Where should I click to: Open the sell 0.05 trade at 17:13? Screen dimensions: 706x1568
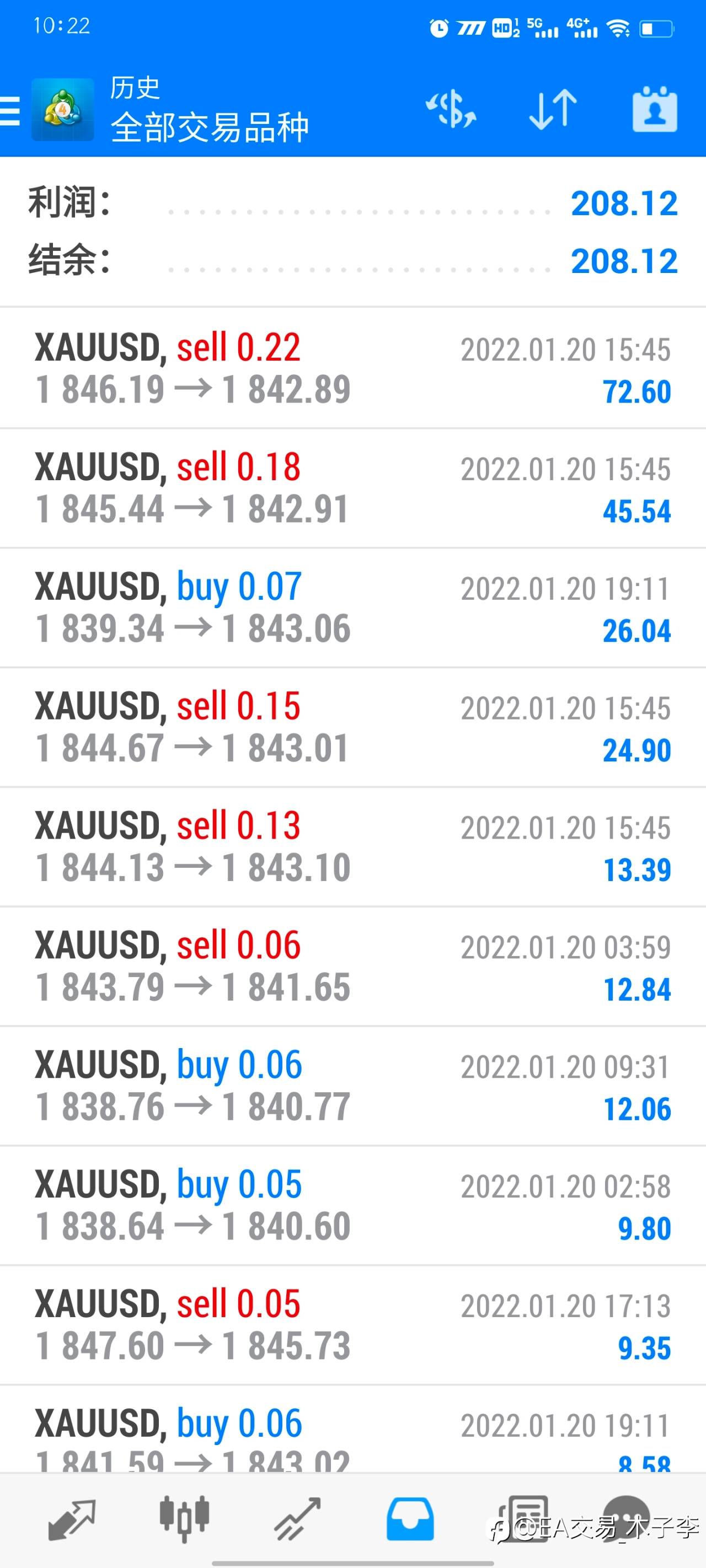point(352,1325)
